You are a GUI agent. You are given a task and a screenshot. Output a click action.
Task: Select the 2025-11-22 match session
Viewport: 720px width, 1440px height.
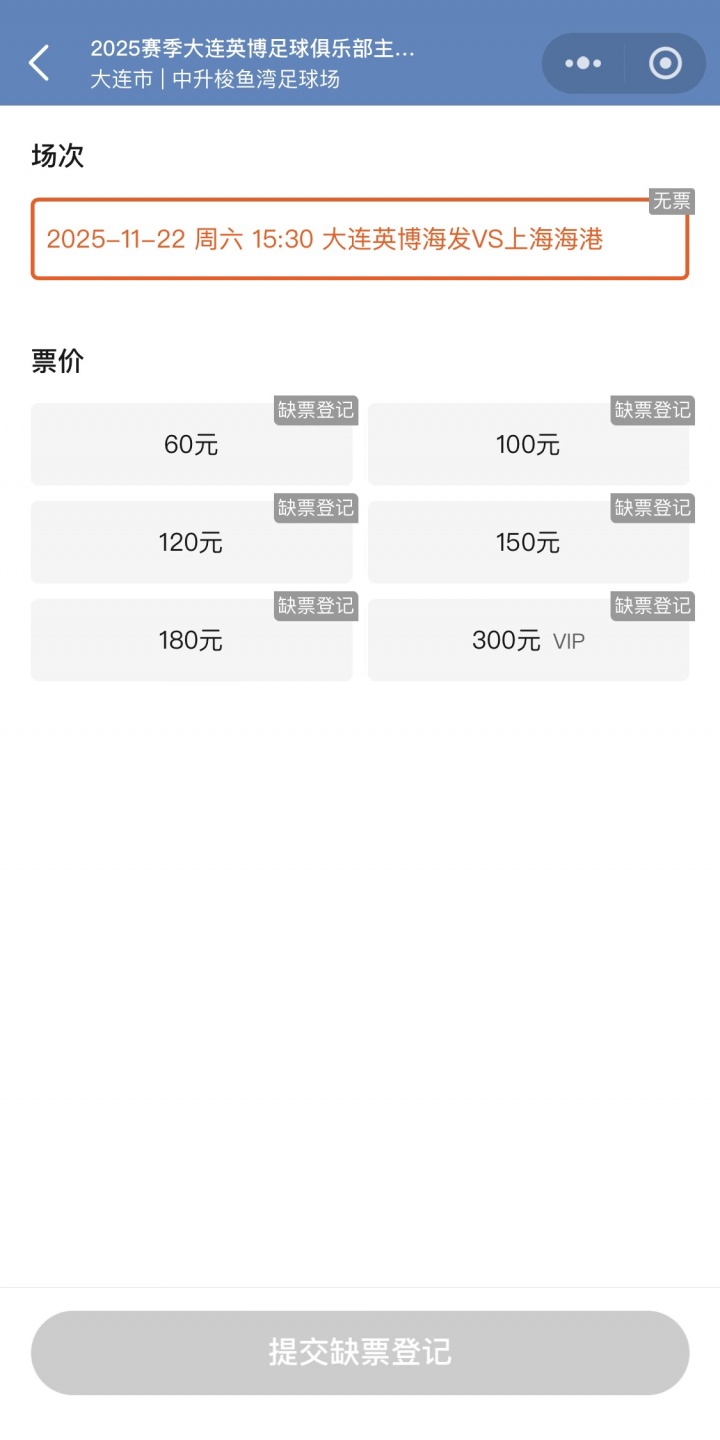tap(360, 239)
